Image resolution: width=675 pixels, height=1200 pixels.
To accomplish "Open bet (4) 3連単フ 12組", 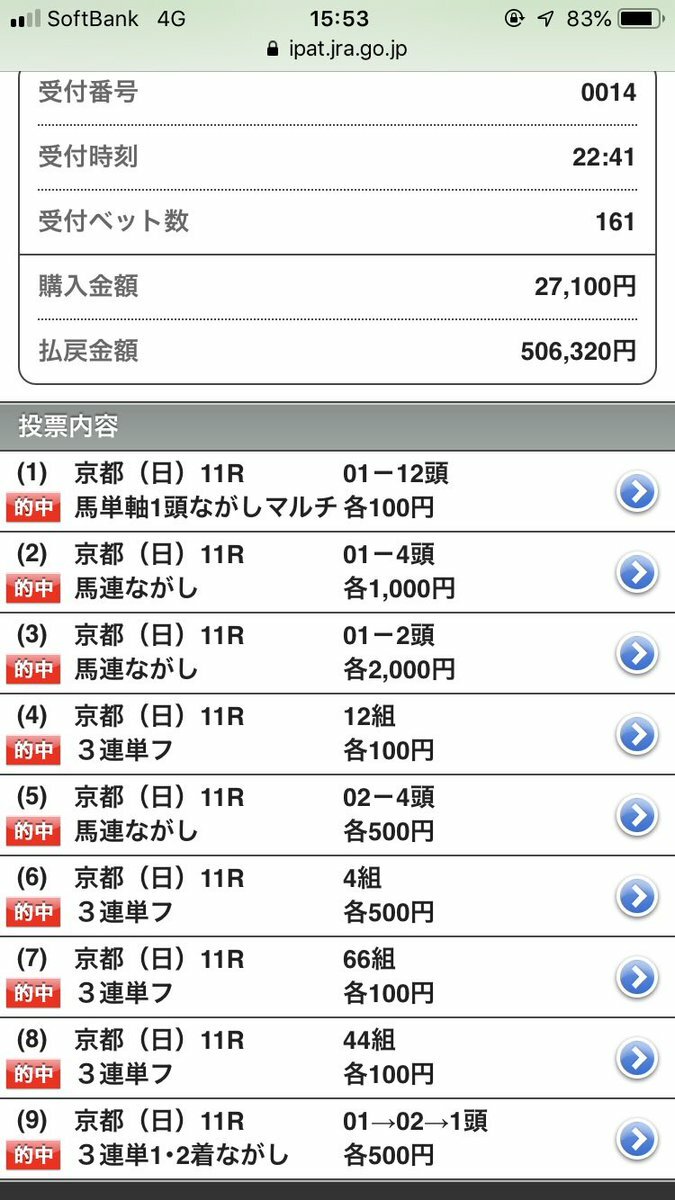I will 337,734.
